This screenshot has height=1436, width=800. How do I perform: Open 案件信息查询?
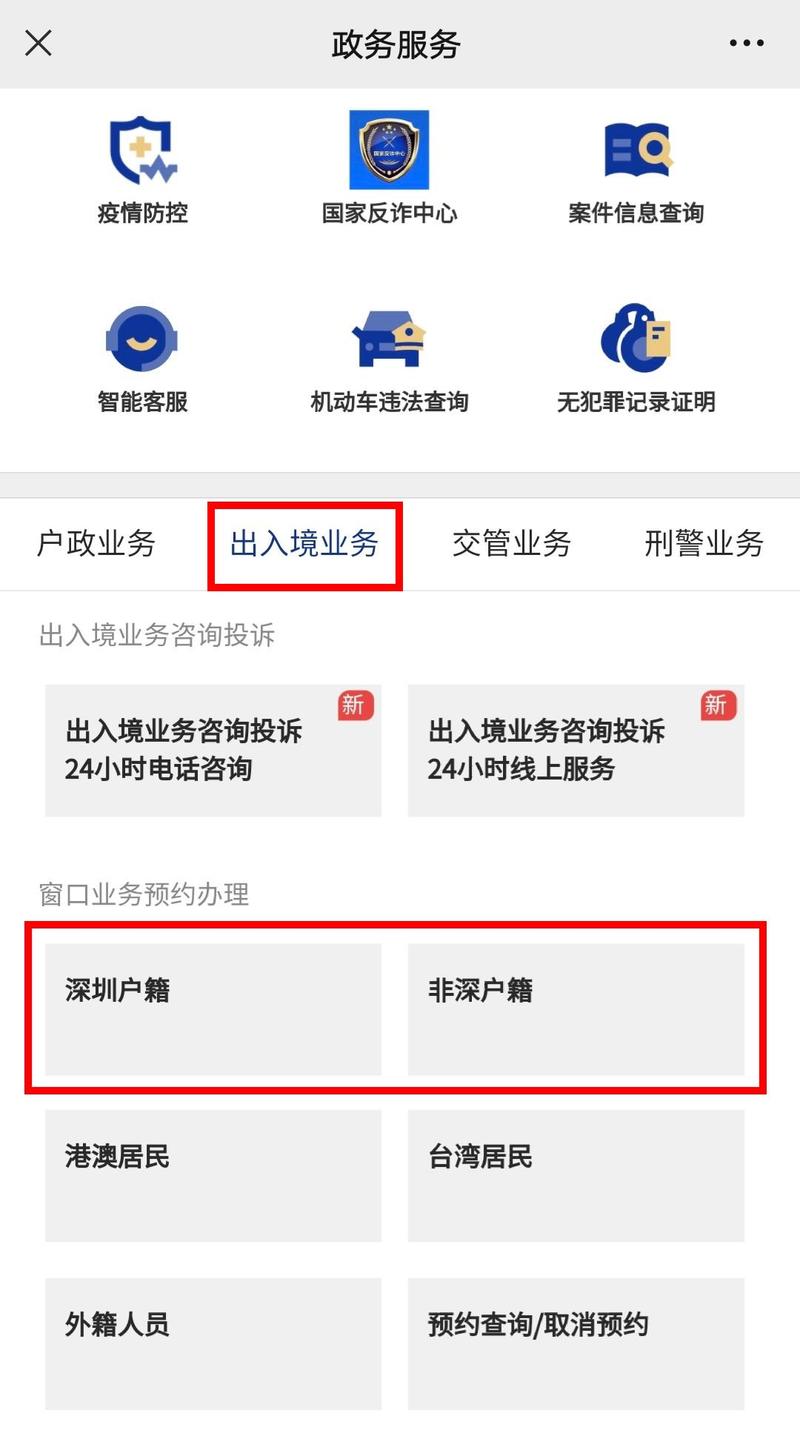pyautogui.click(x=637, y=169)
